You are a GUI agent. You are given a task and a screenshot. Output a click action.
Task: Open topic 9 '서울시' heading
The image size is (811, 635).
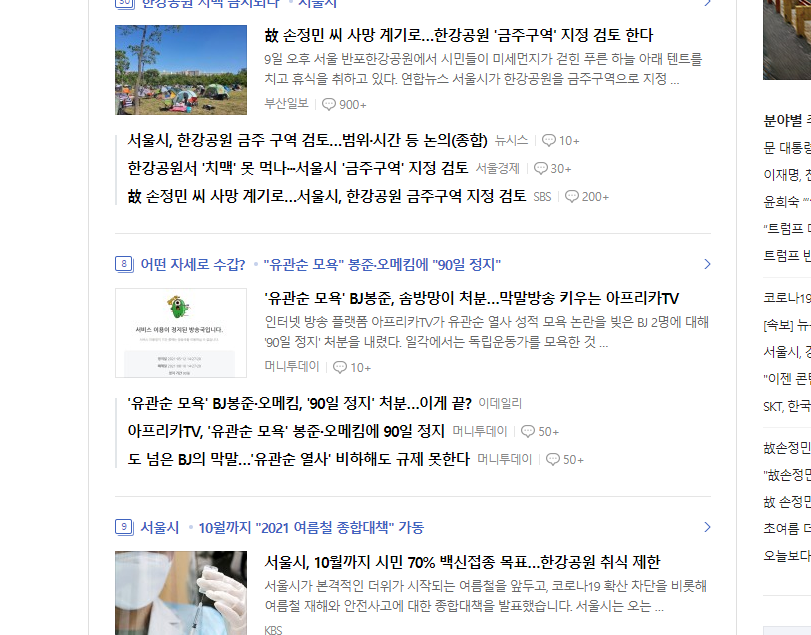tap(160, 527)
